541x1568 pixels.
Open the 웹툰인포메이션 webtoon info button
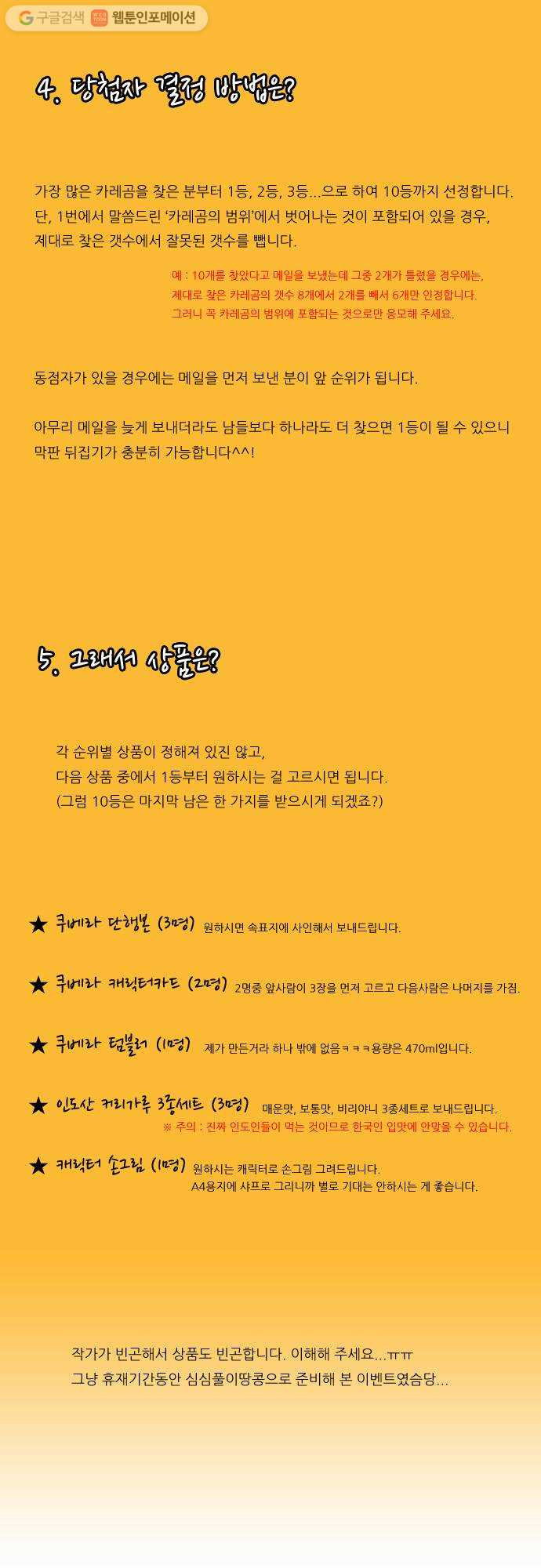[x=145, y=18]
